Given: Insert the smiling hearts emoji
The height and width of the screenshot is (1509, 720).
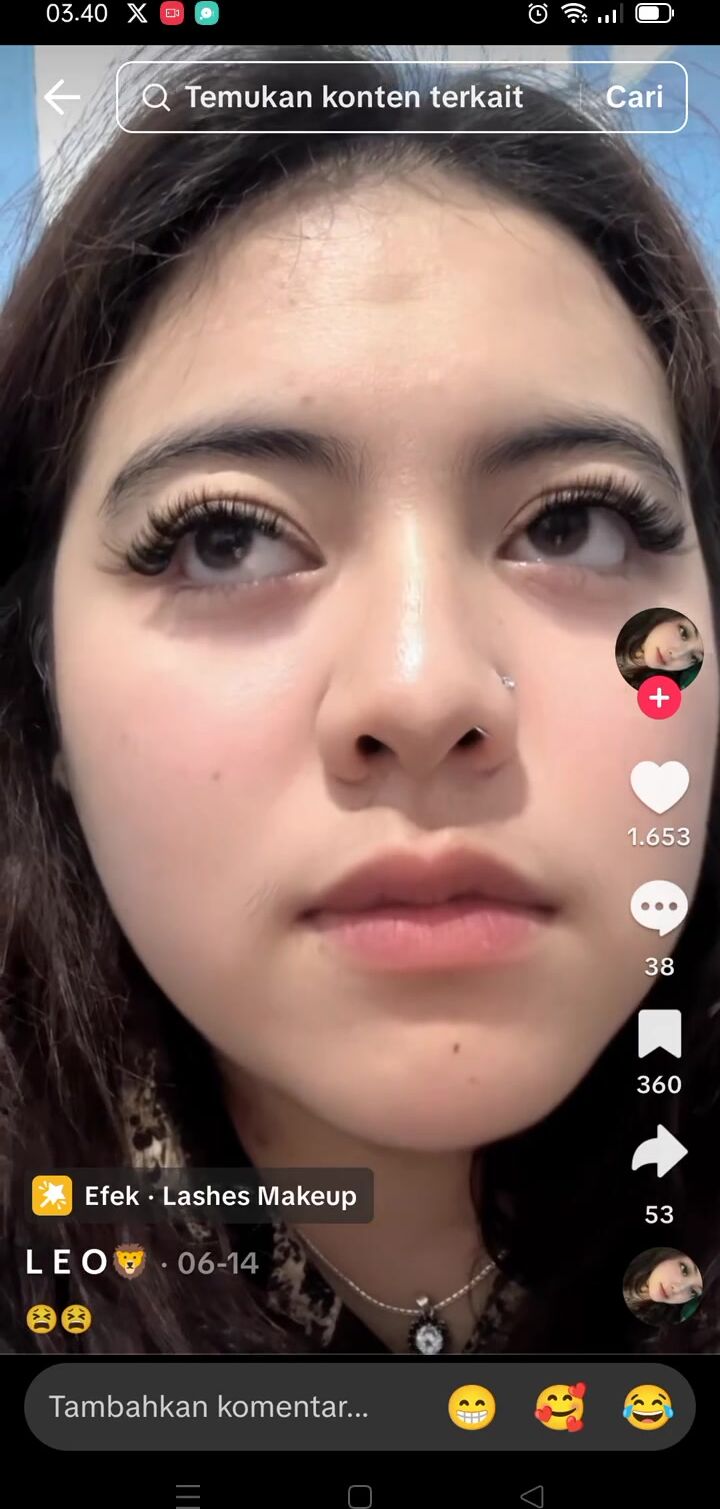Looking at the screenshot, I should coord(560,1407).
